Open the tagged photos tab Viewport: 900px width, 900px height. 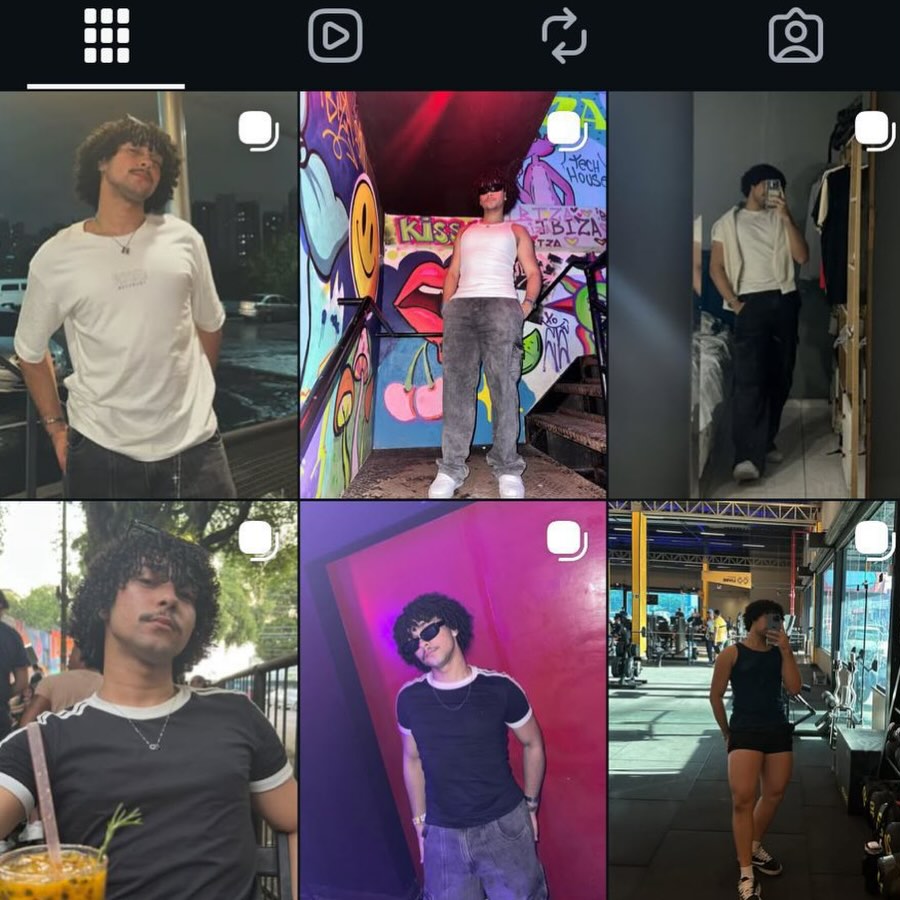click(x=795, y=37)
